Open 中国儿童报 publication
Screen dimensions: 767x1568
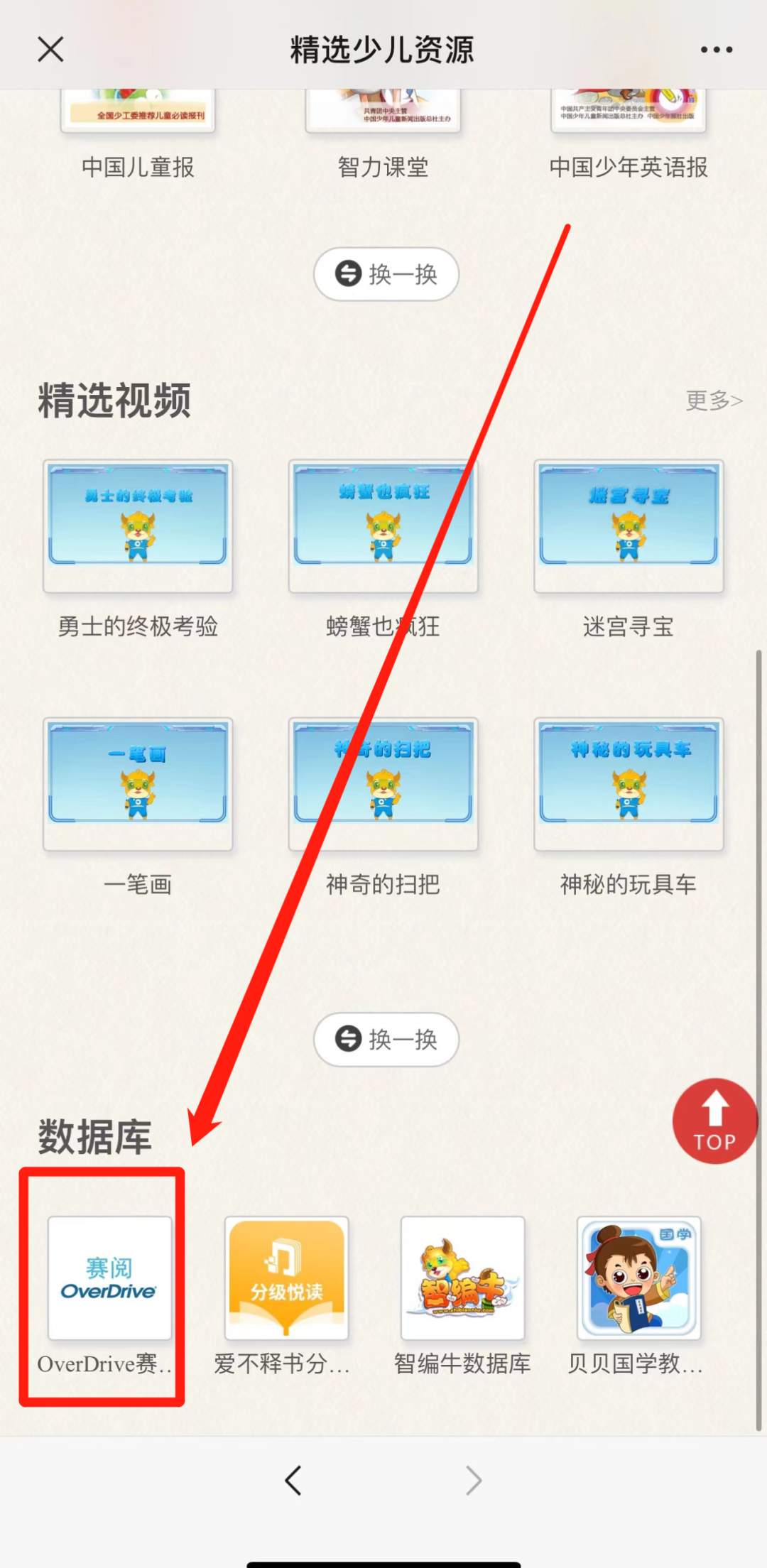click(138, 135)
